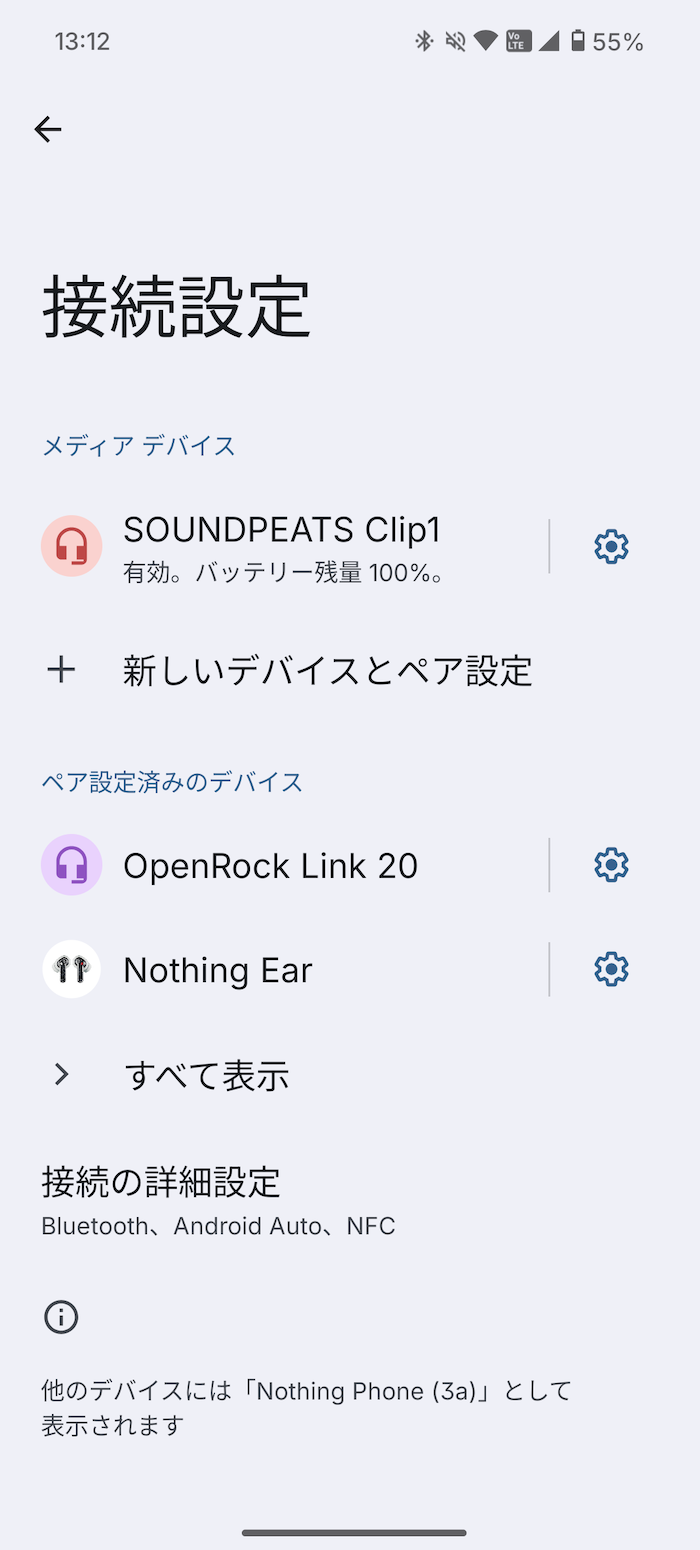
Task: Connect to OpenRock Link 20
Action: pos(270,865)
